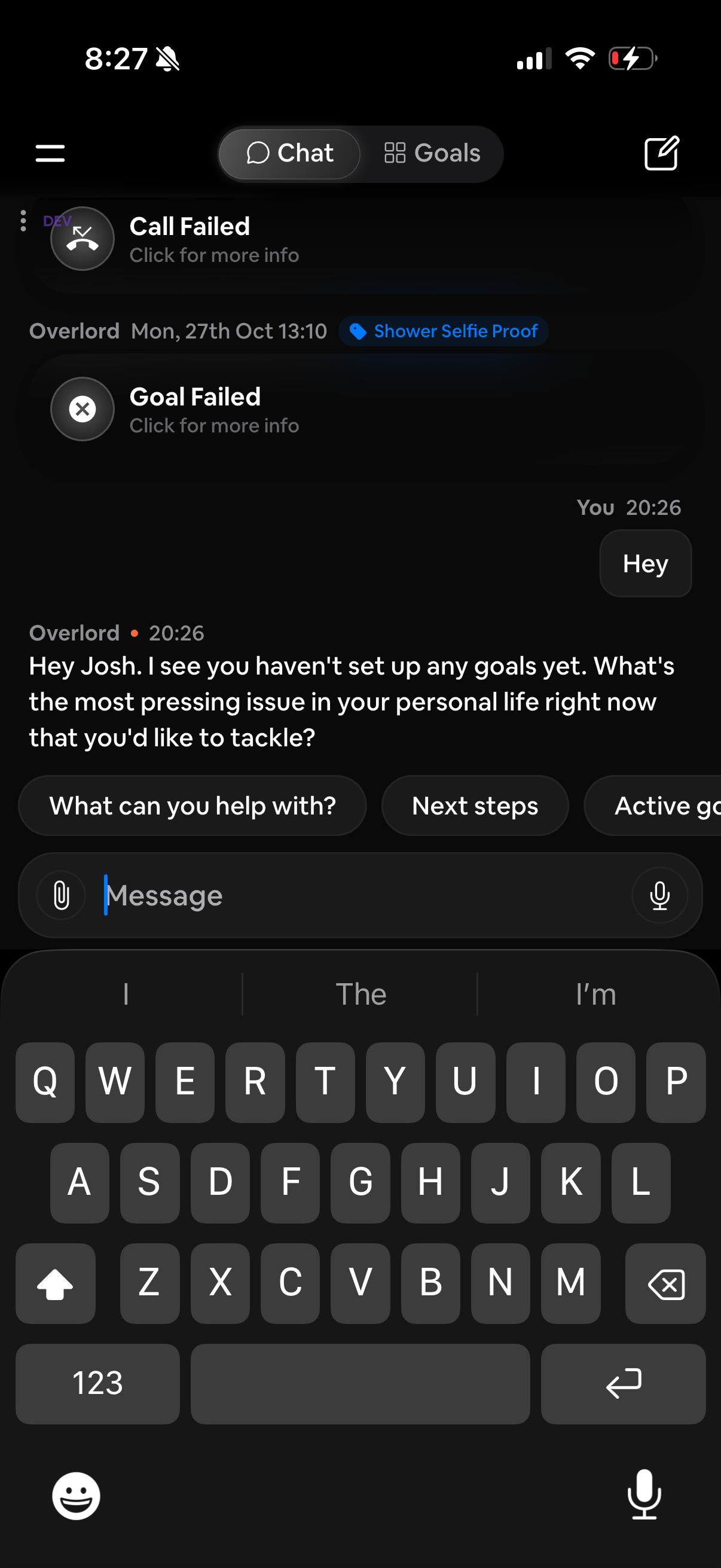Tap the Next steps suggestion chip
Viewport: 721px width, 1568px height.
pos(475,806)
